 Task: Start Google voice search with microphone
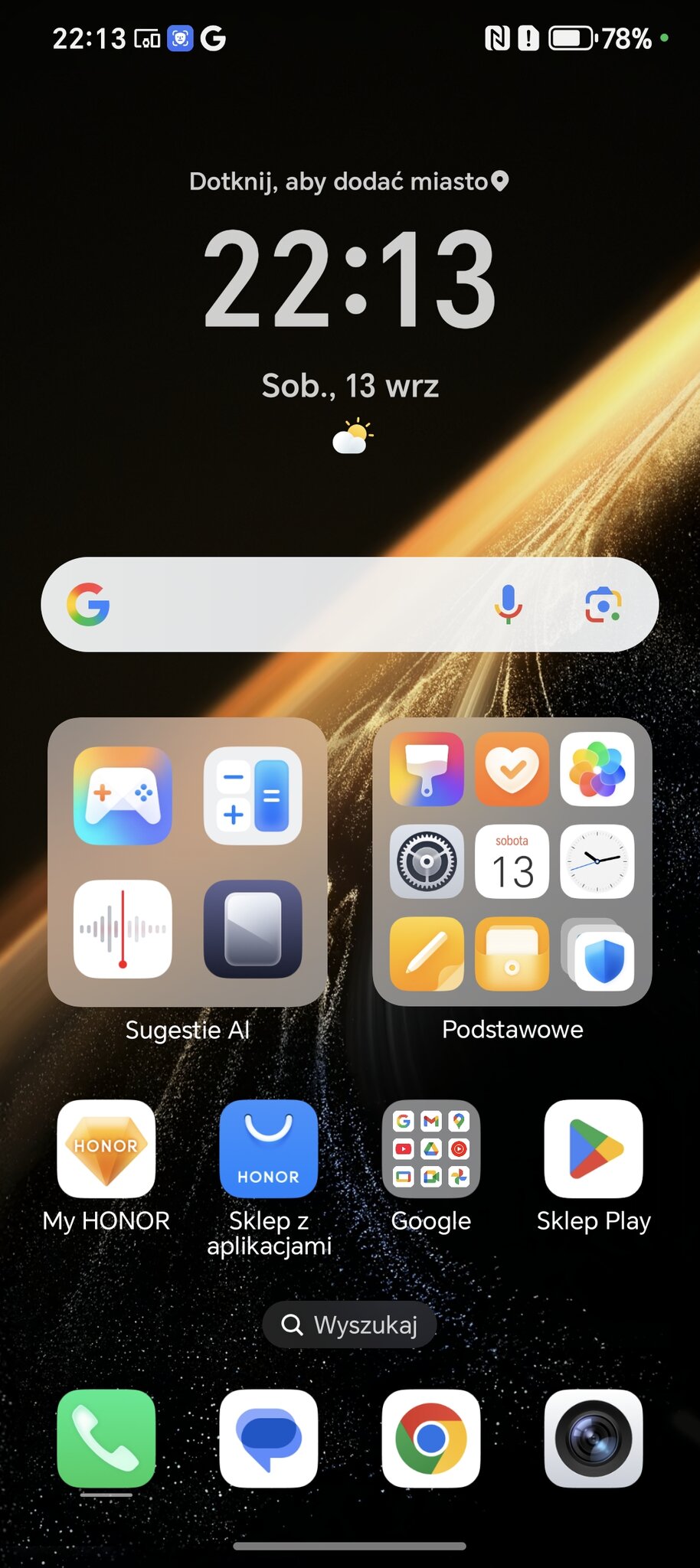508,605
